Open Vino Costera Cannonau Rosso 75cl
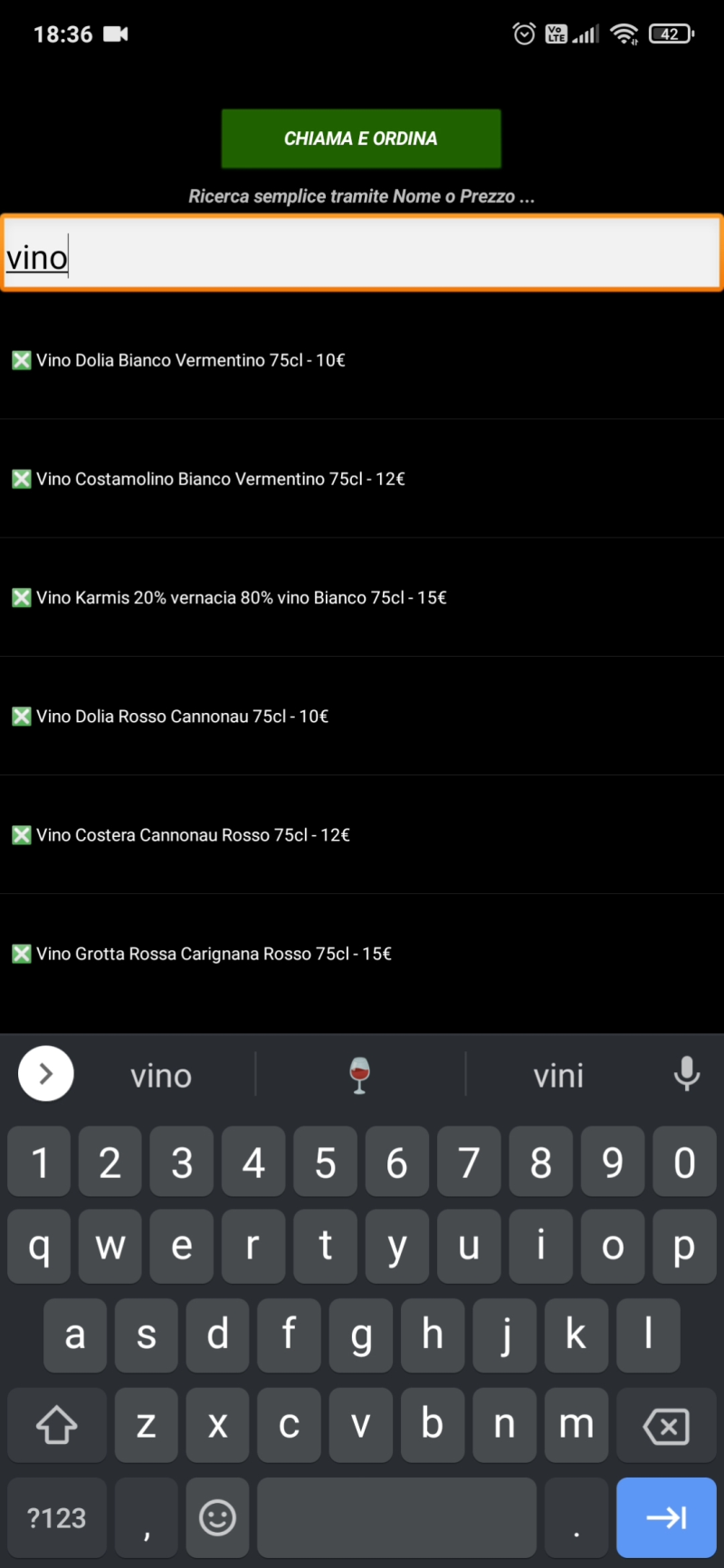724x1568 pixels. (362, 834)
